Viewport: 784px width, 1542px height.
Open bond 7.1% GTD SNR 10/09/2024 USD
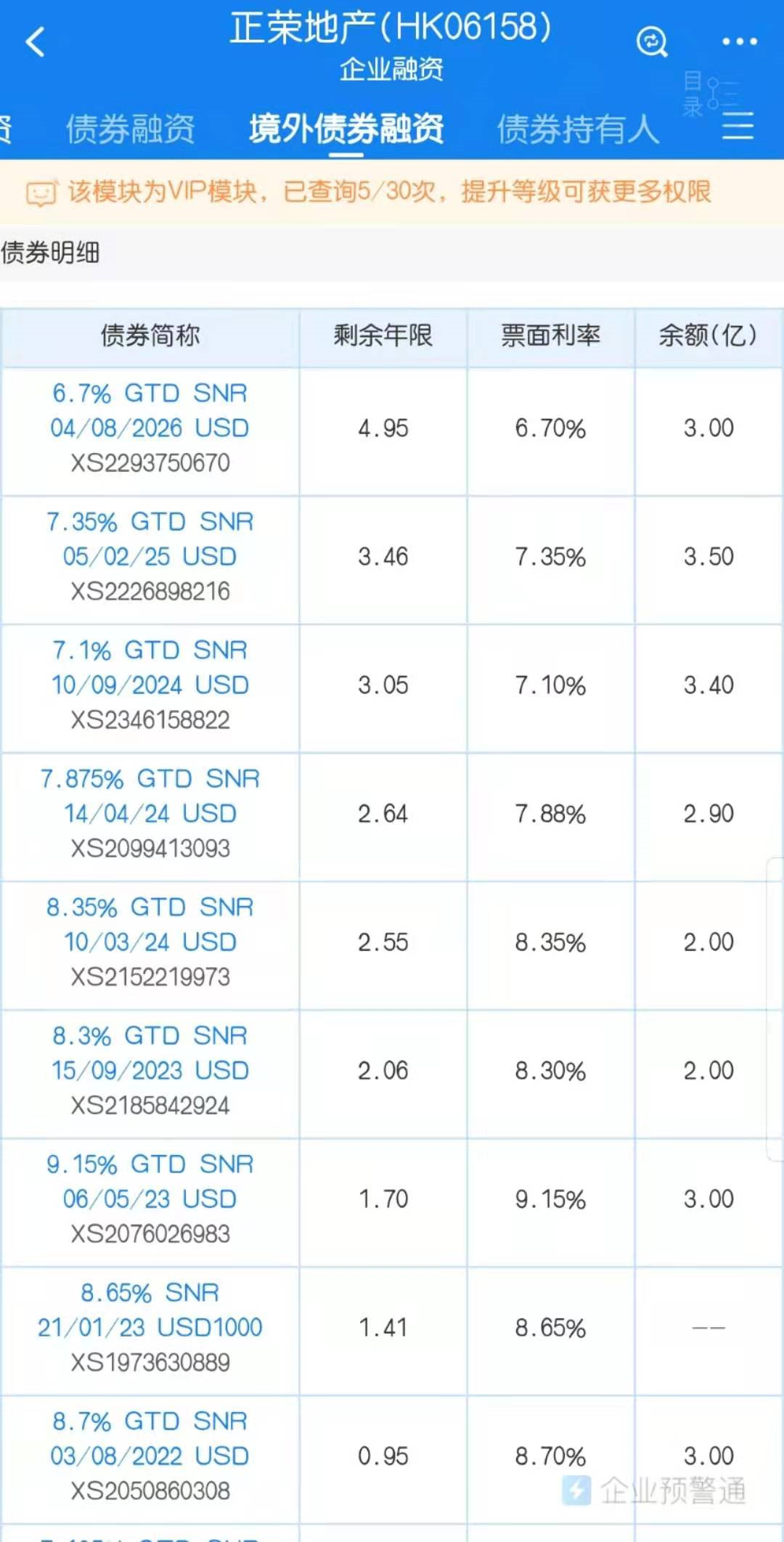point(150,667)
